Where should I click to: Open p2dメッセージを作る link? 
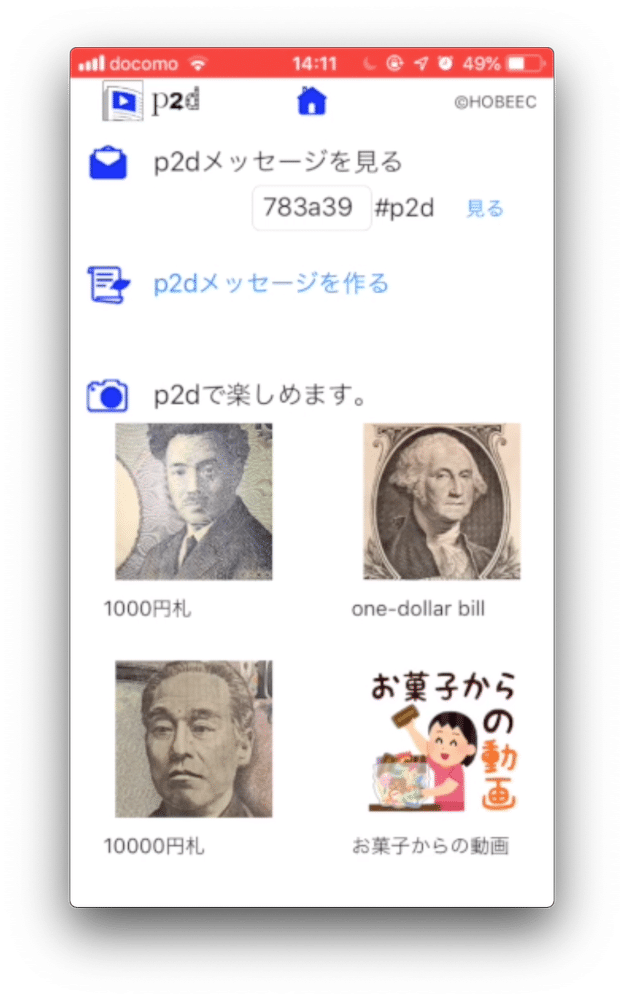[270, 283]
